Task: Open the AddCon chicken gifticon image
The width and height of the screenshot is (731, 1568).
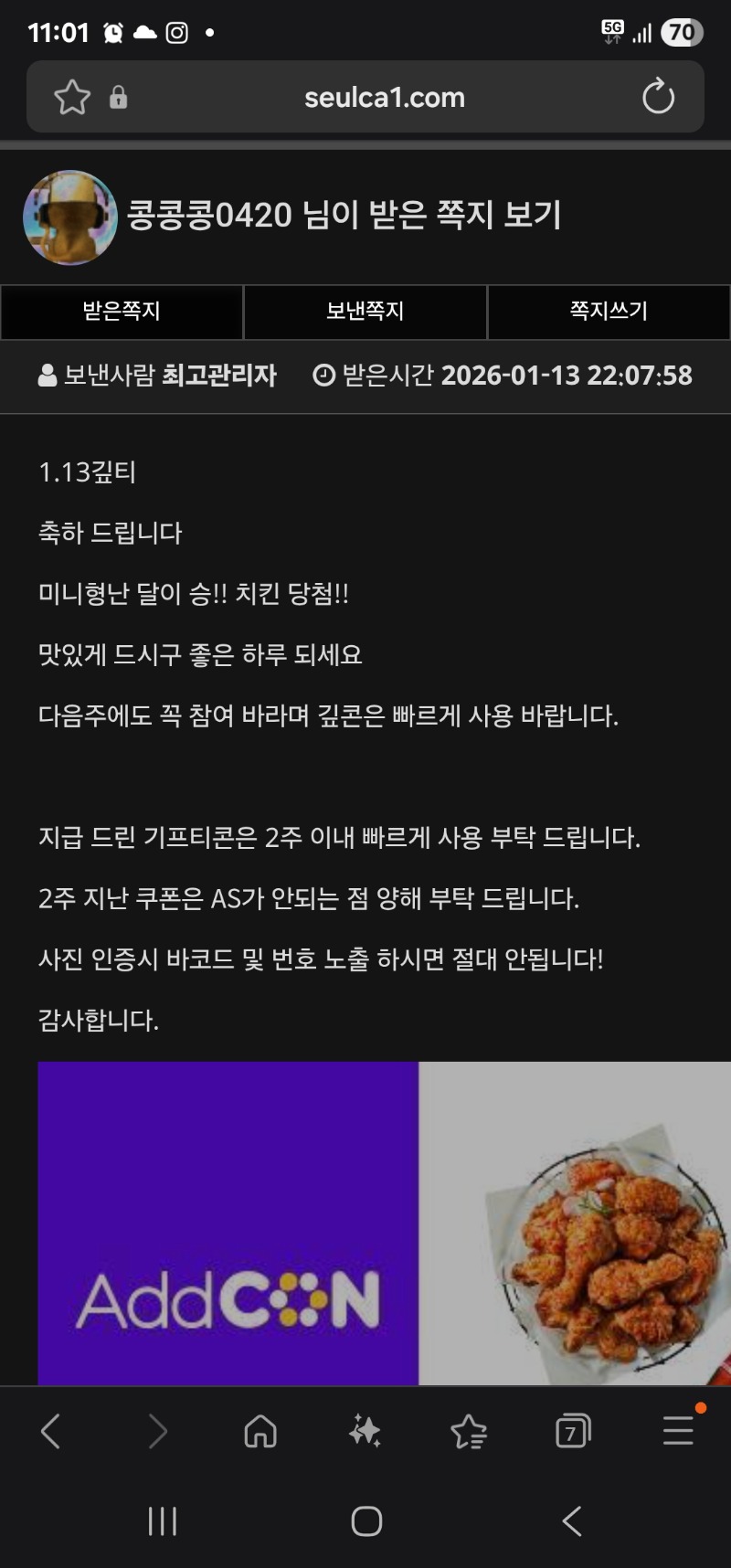Action: tap(384, 1223)
